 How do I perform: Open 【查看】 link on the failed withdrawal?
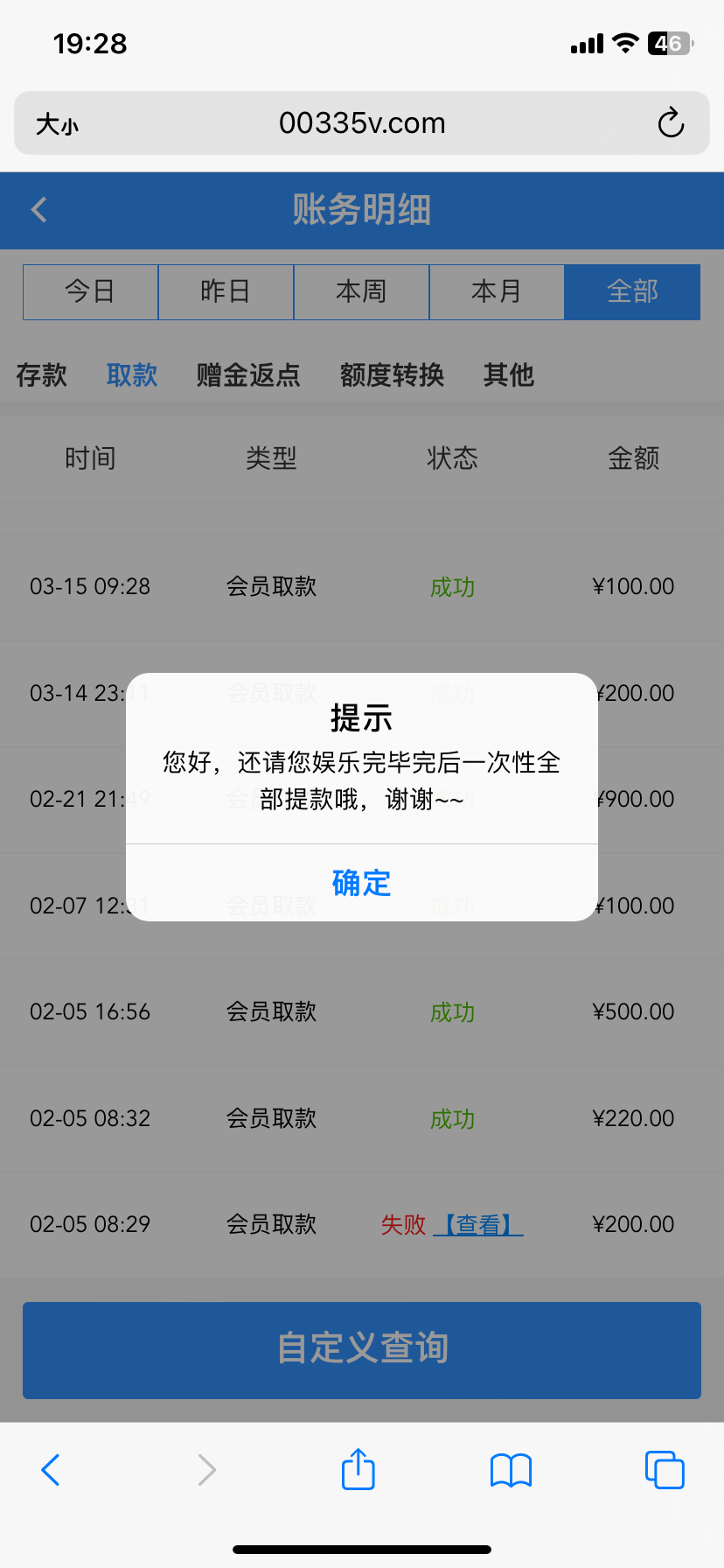click(477, 1224)
